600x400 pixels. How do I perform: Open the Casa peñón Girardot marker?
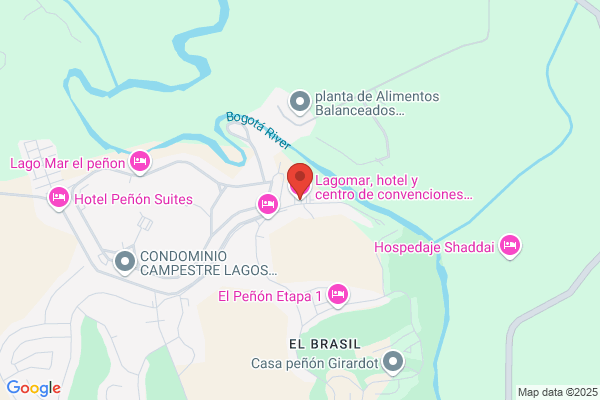click(393, 362)
